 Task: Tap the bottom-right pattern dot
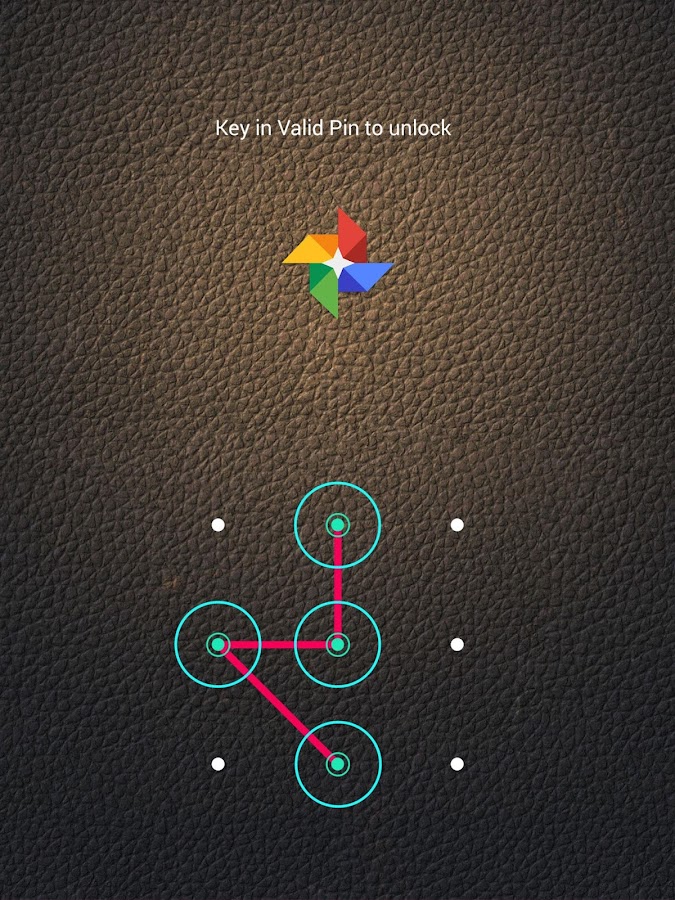(x=457, y=764)
